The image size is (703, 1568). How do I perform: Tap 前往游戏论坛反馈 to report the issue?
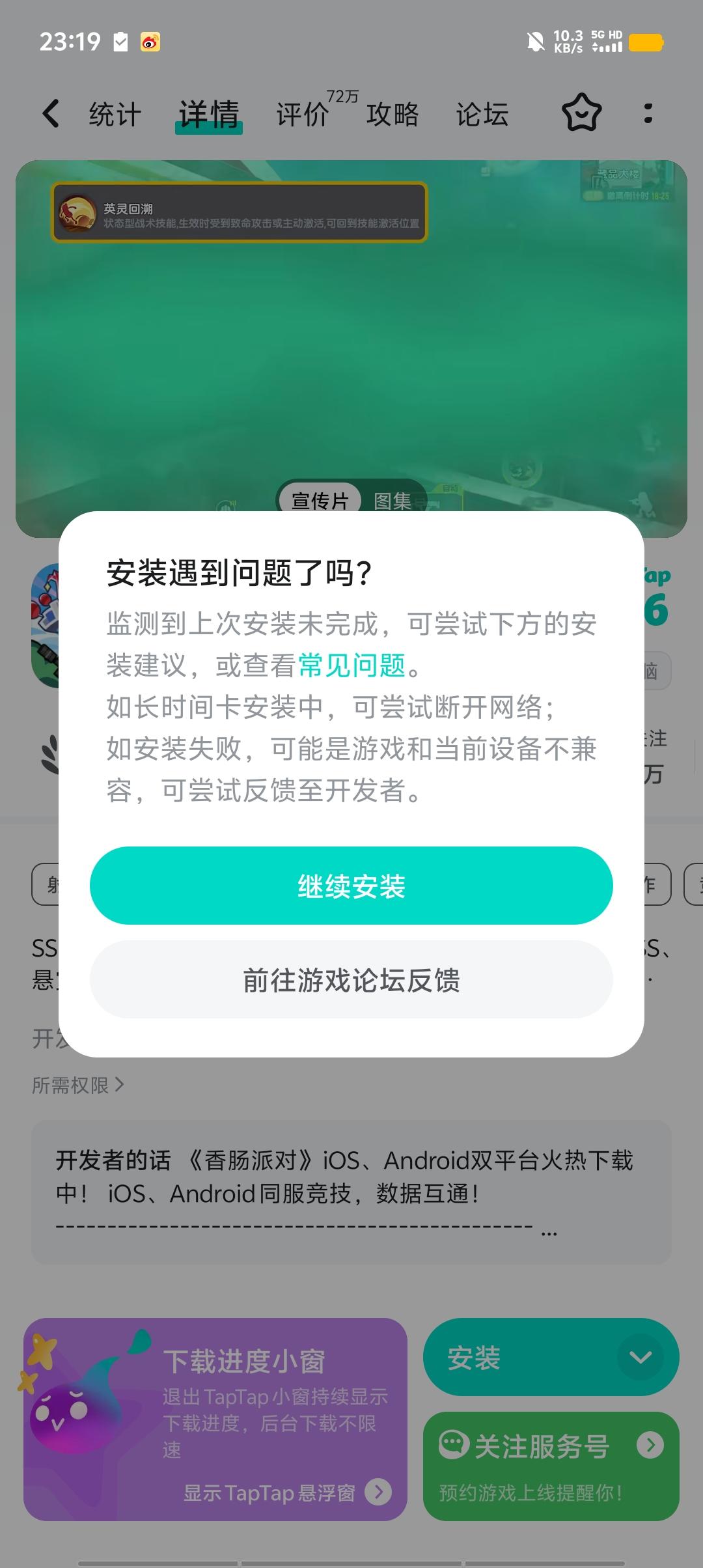pyautogui.click(x=351, y=982)
